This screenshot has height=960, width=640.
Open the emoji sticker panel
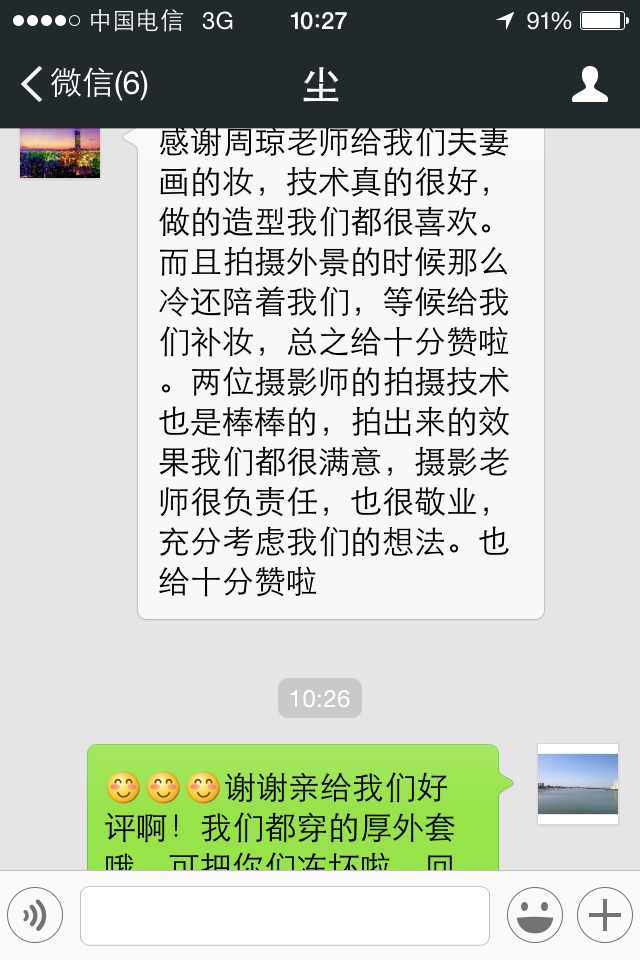534,915
